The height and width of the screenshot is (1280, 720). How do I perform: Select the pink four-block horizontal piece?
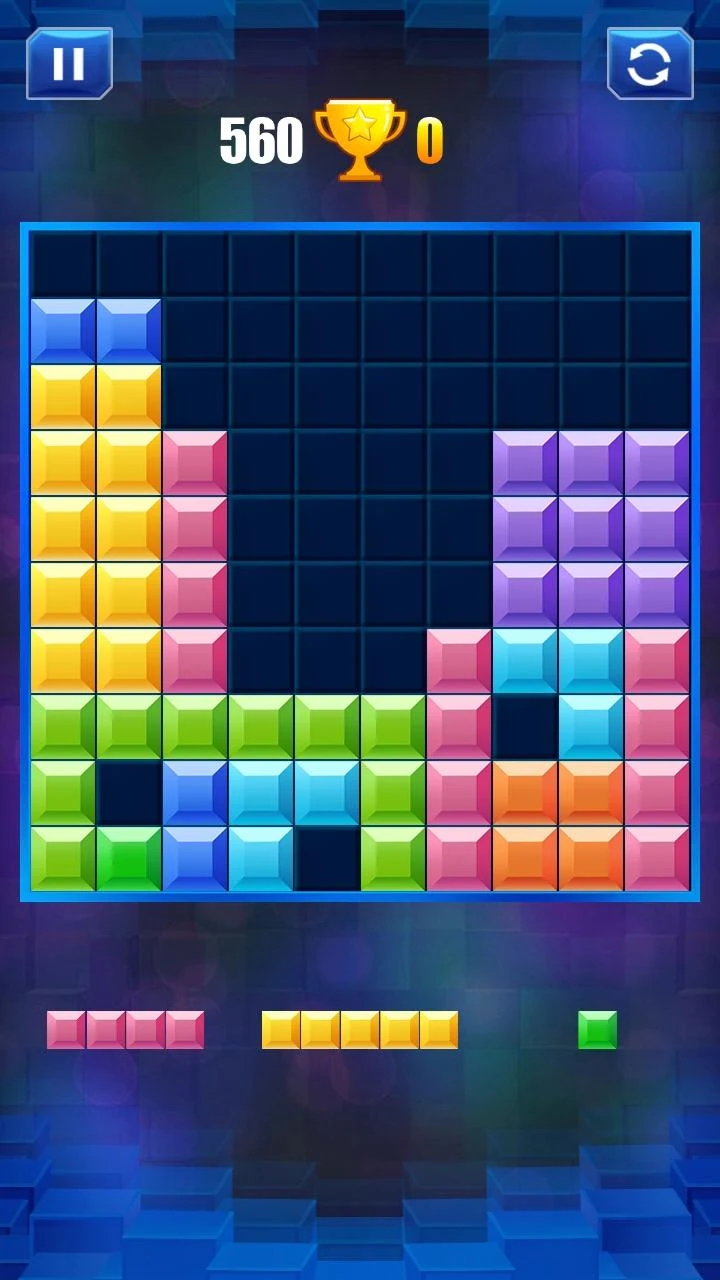click(x=125, y=1030)
